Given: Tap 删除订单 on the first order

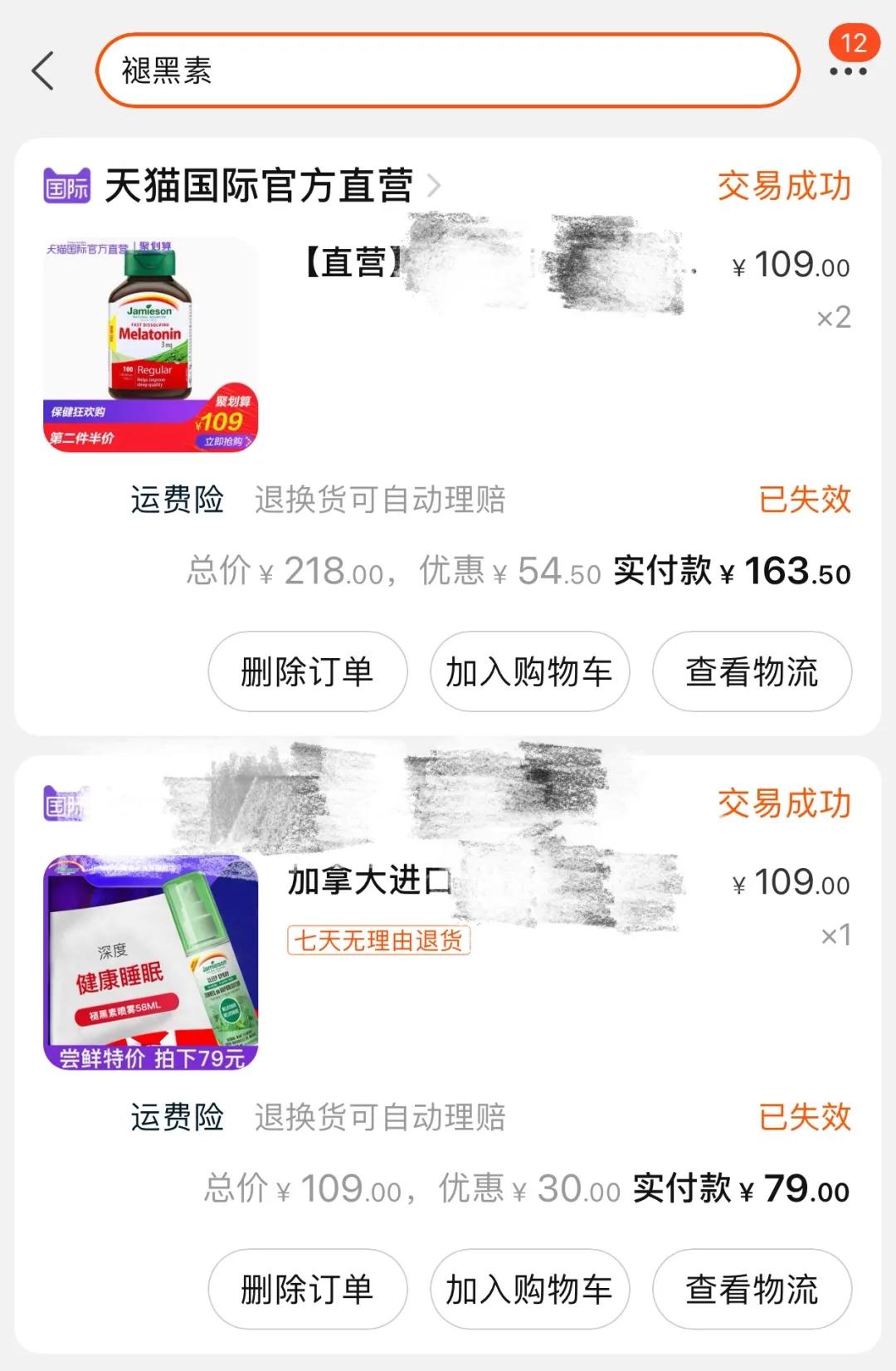Looking at the screenshot, I should pos(306,672).
